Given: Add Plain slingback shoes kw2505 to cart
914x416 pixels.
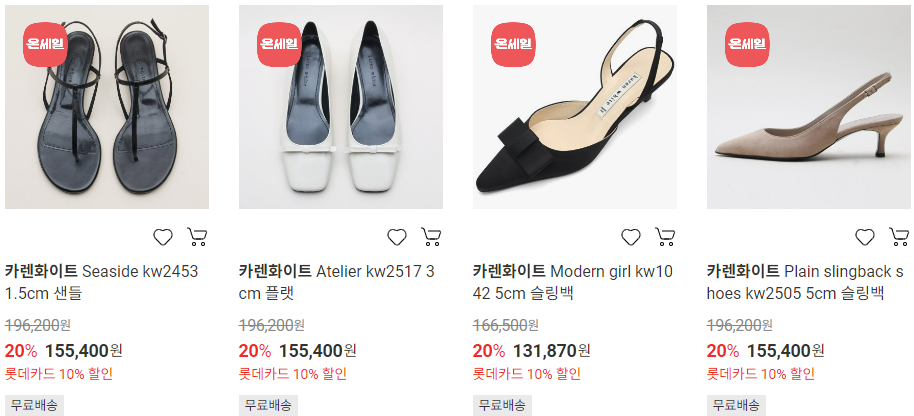Looking at the screenshot, I should [x=899, y=237].
